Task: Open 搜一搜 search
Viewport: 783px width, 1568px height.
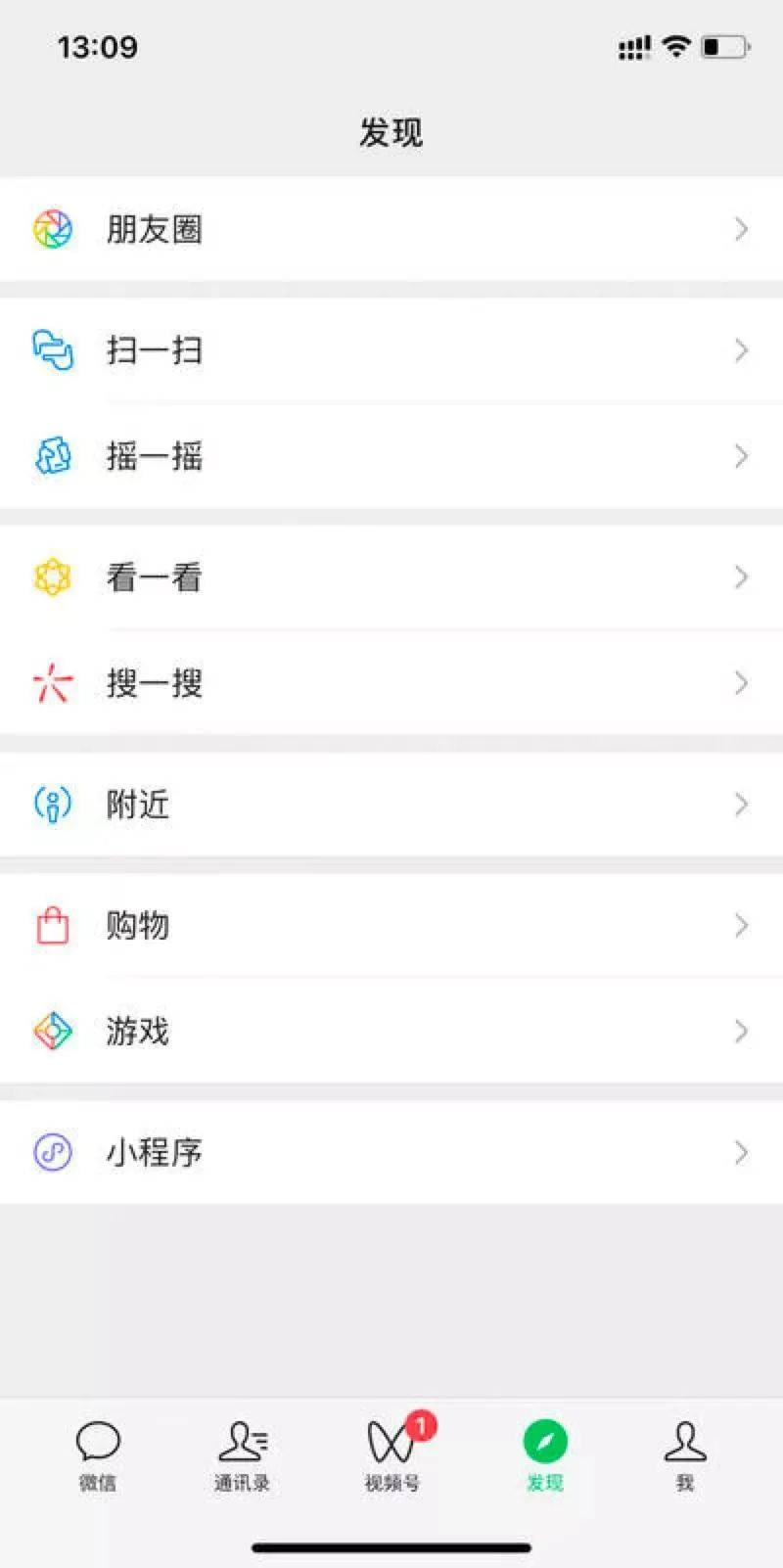Action: [391, 683]
